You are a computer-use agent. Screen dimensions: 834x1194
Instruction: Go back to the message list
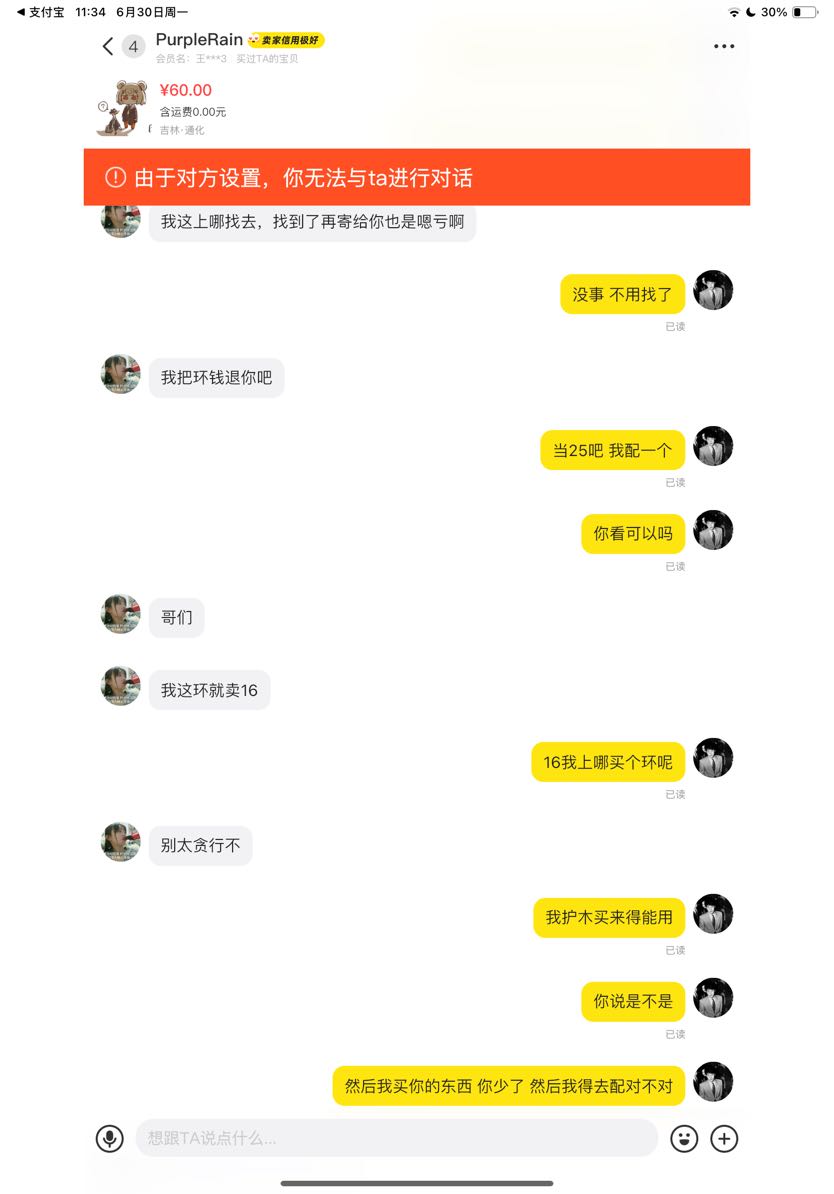click(108, 46)
